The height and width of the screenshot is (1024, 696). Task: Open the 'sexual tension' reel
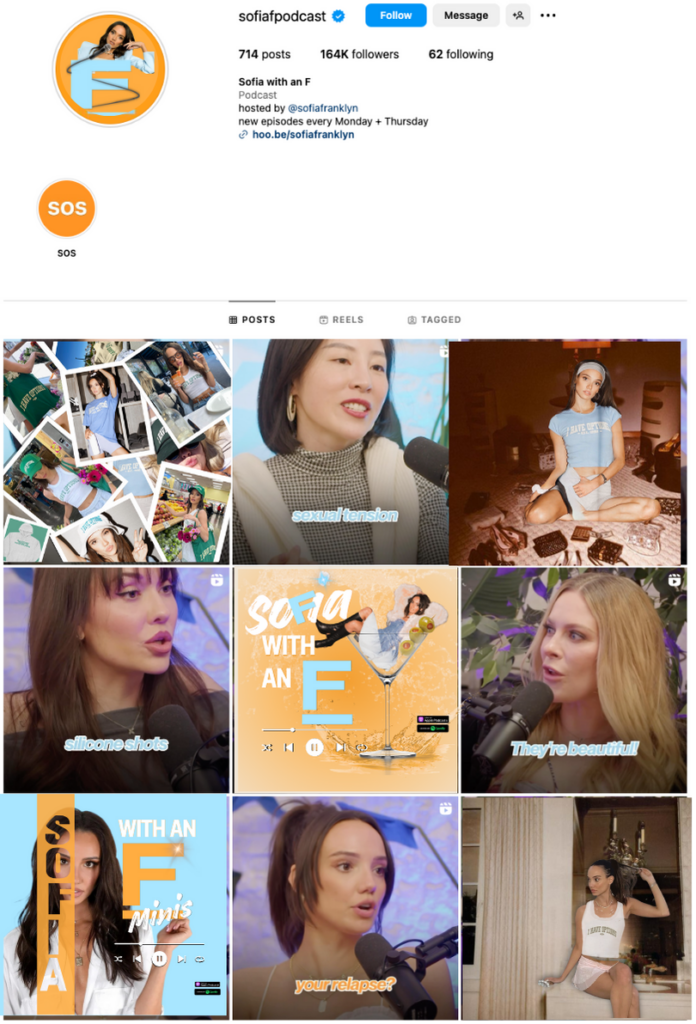[340, 452]
